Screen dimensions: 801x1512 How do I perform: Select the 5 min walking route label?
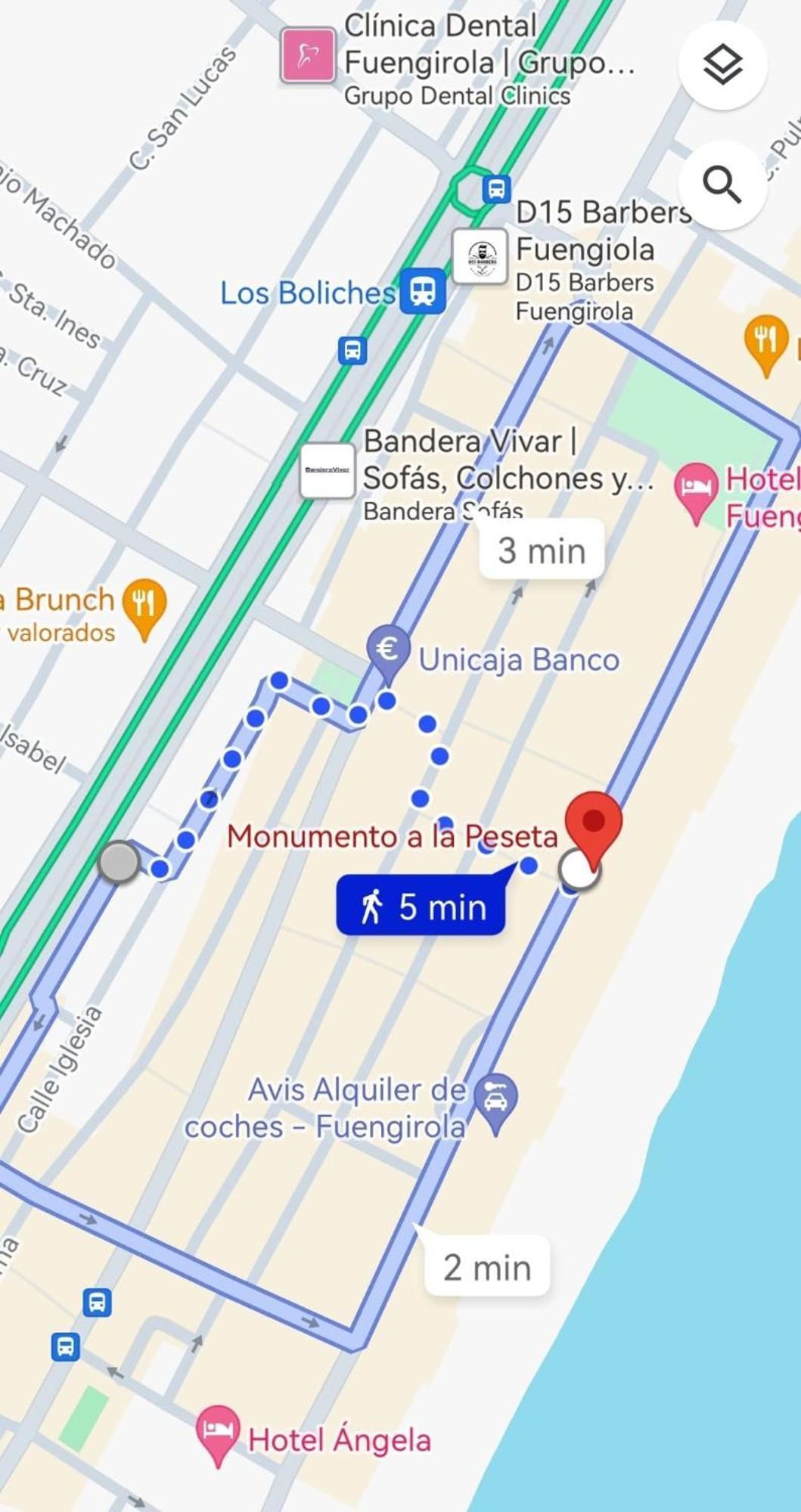coord(421,906)
